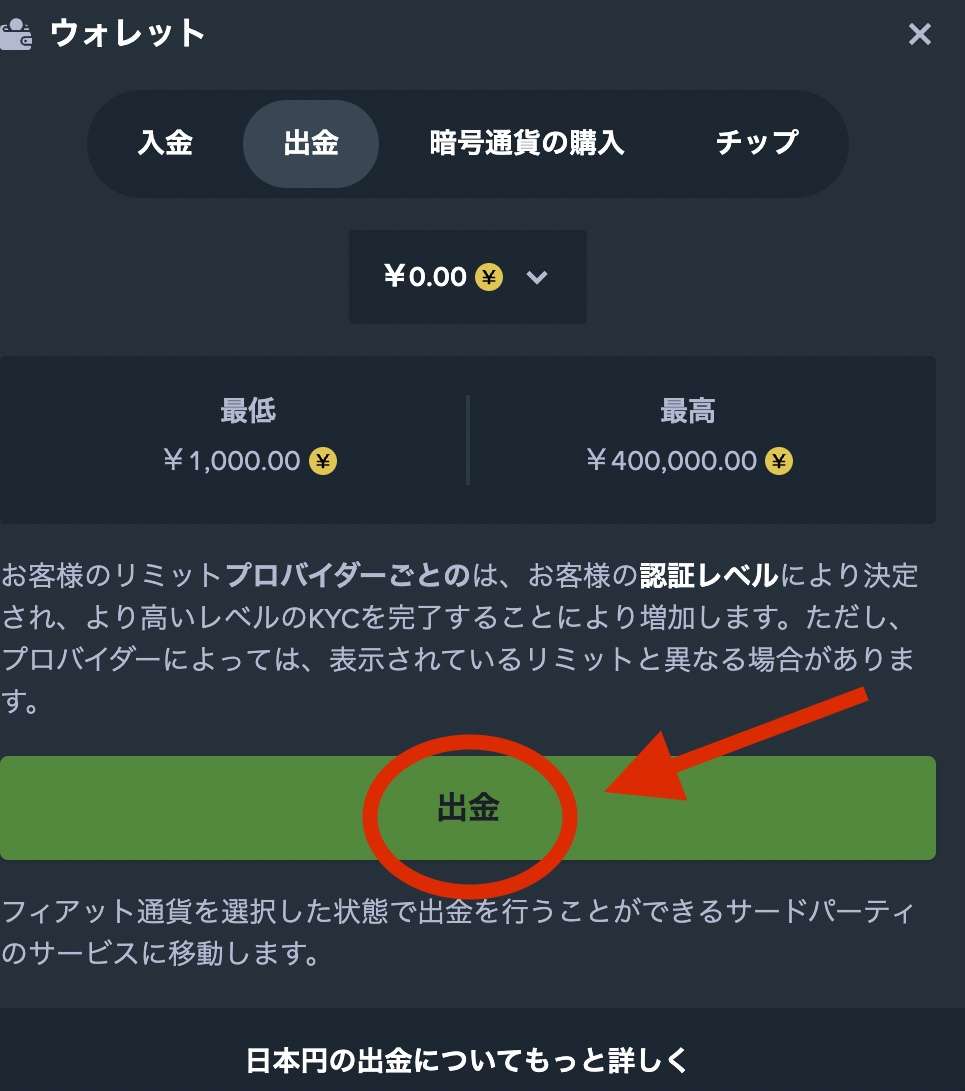Close the ウォレット dialog
This screenshot has height=1091, width=965.
pyautogui.click(x=919, y=35)
